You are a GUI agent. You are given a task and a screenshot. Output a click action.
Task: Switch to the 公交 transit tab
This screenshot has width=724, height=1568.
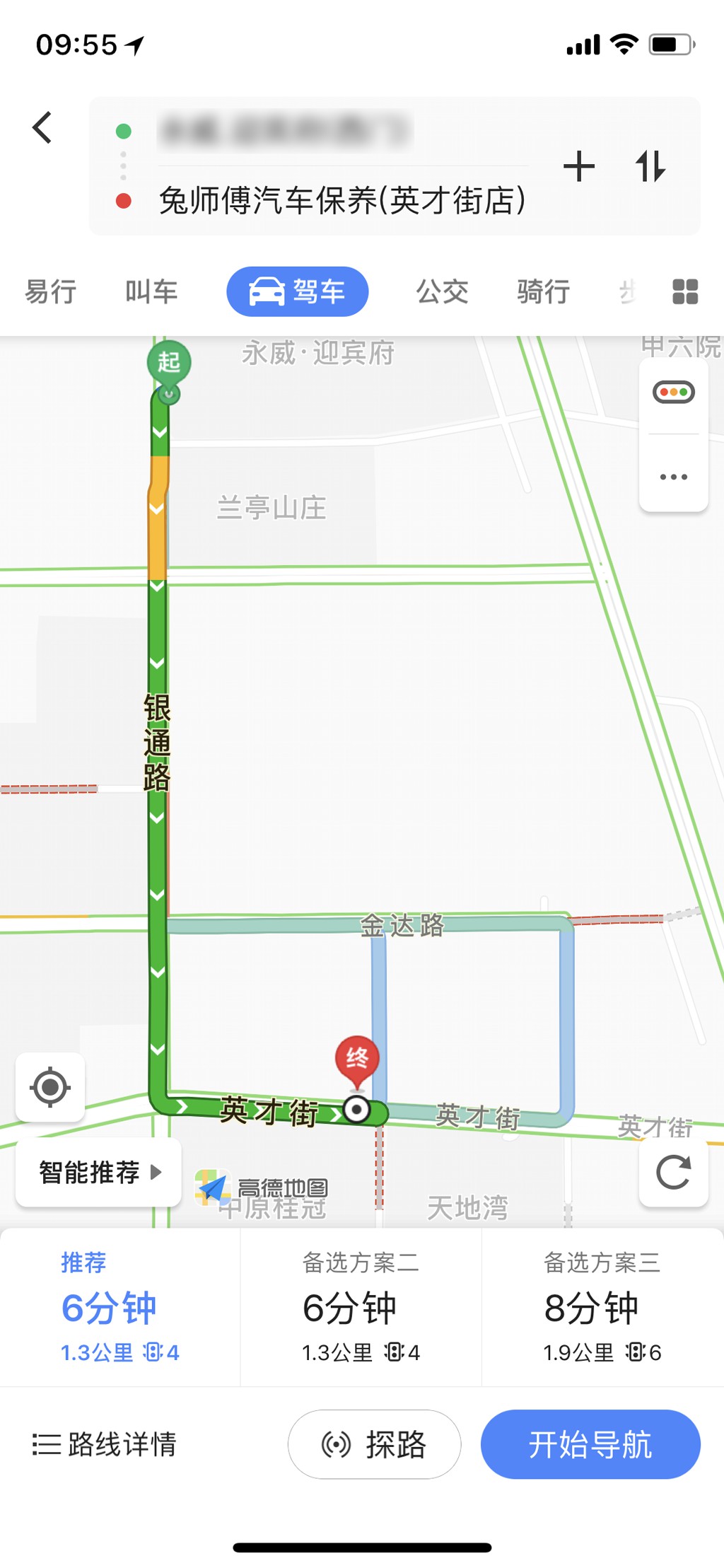[442, 291]
